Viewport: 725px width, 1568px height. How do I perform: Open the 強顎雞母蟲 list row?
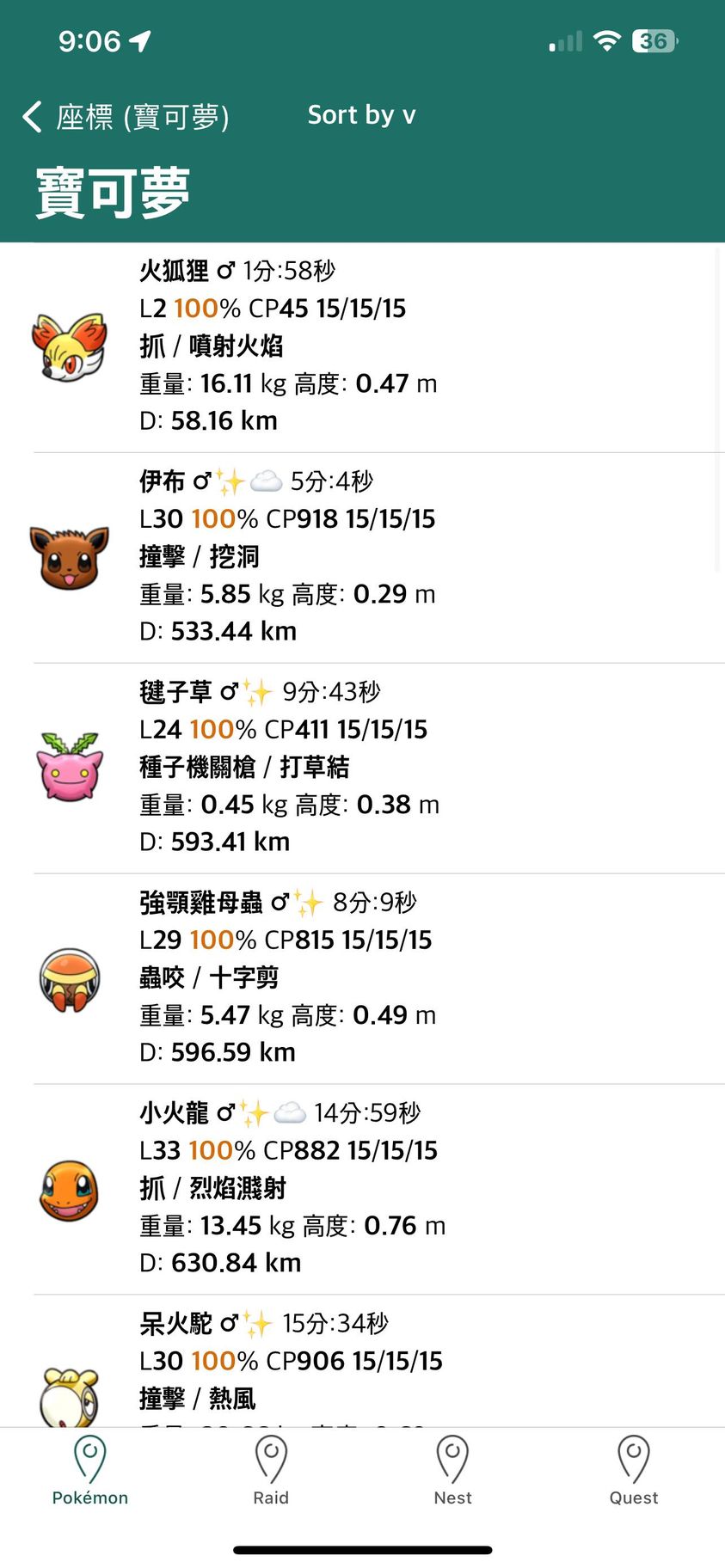(x=361, y=978)
